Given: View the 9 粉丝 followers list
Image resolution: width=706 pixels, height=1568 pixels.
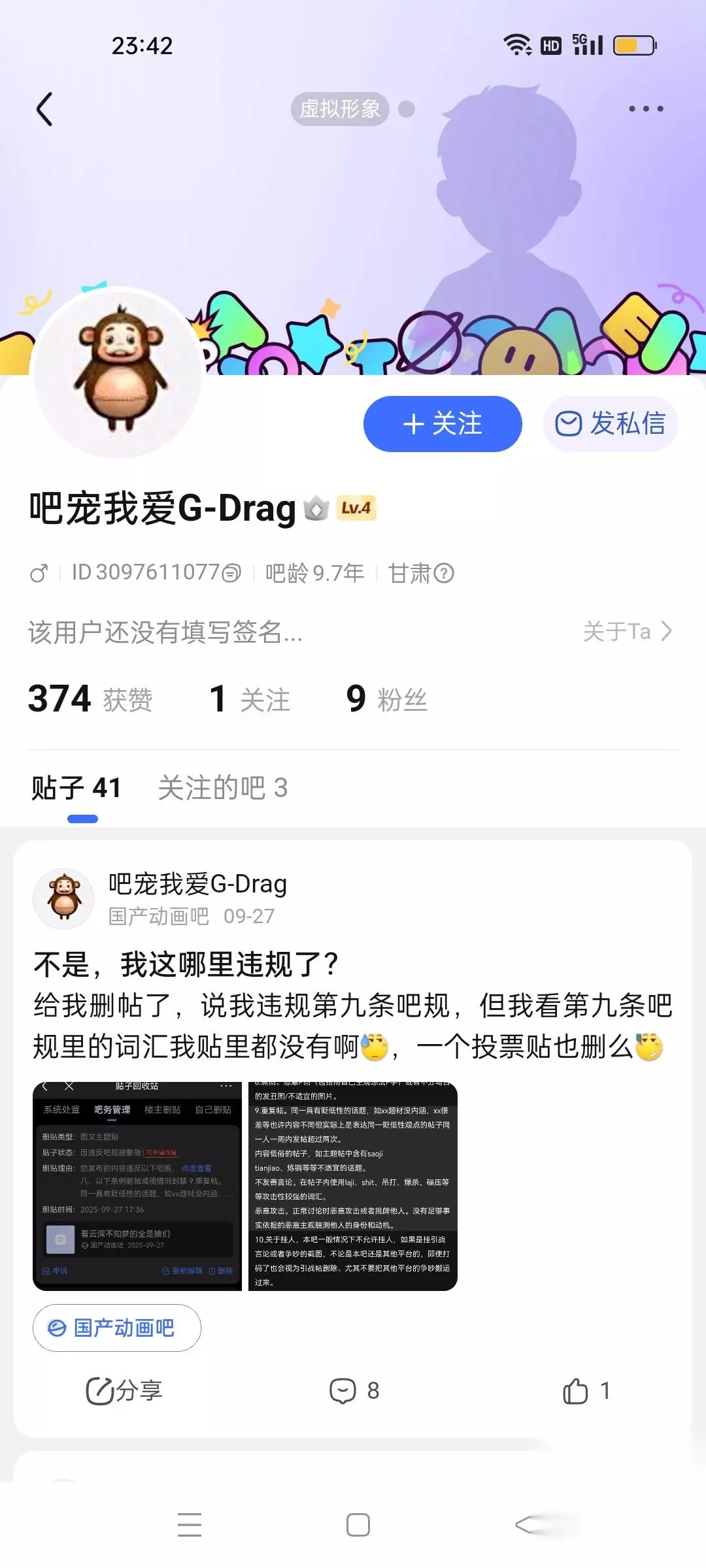Looking at the screenshot, I should (387, 699).
